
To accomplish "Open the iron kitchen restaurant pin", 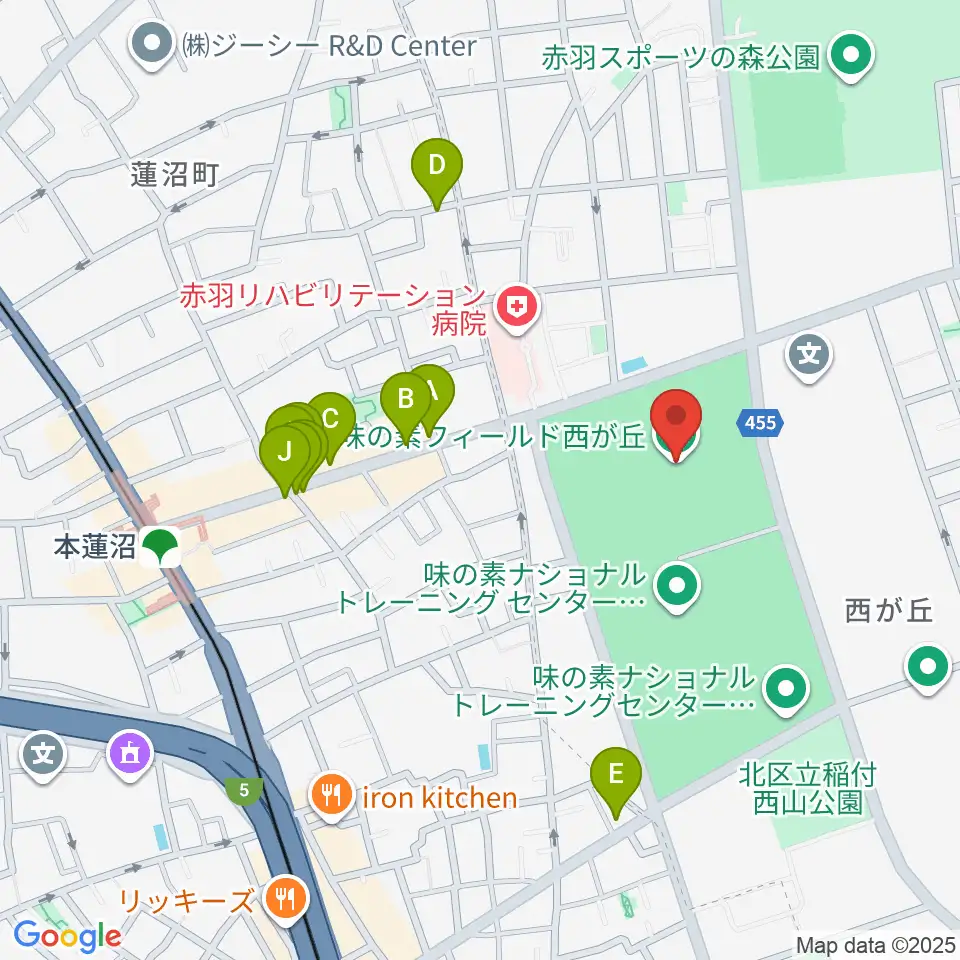I will [x=332, y=796].
